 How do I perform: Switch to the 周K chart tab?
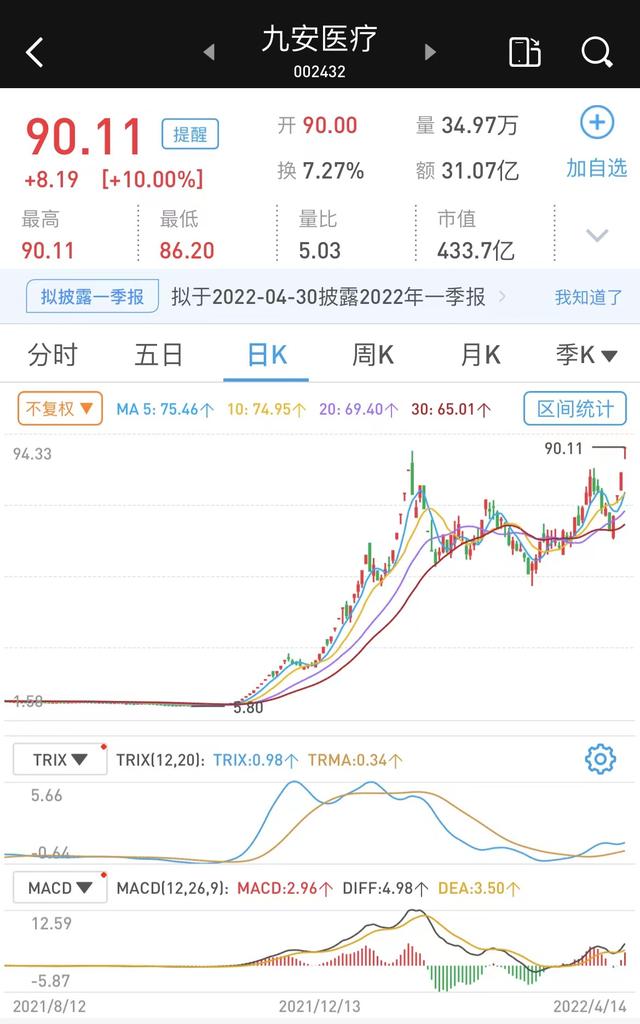point(373,354)
